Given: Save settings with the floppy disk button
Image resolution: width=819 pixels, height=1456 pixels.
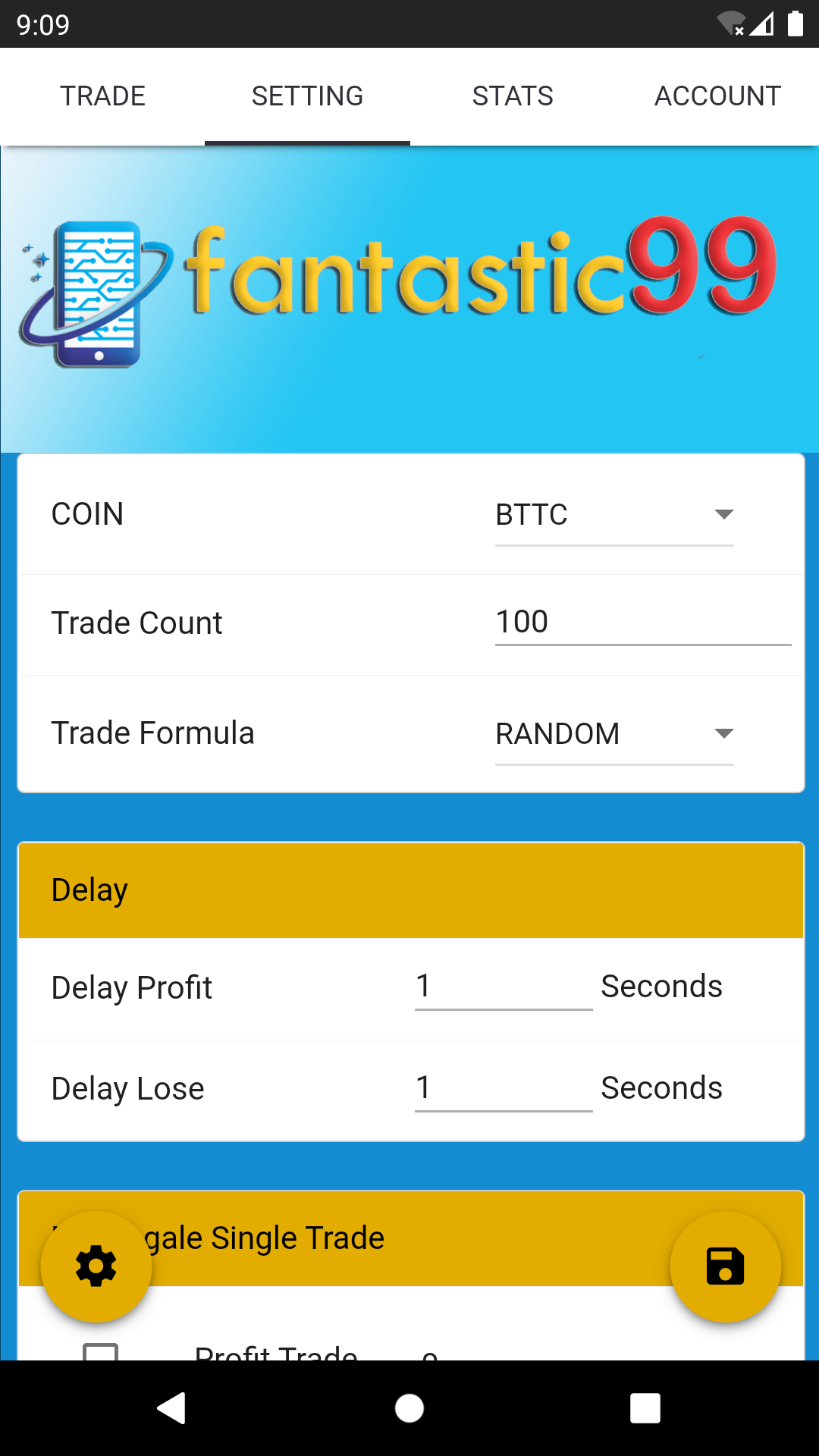Looking at the screenshot, I should pos(725,1266).
